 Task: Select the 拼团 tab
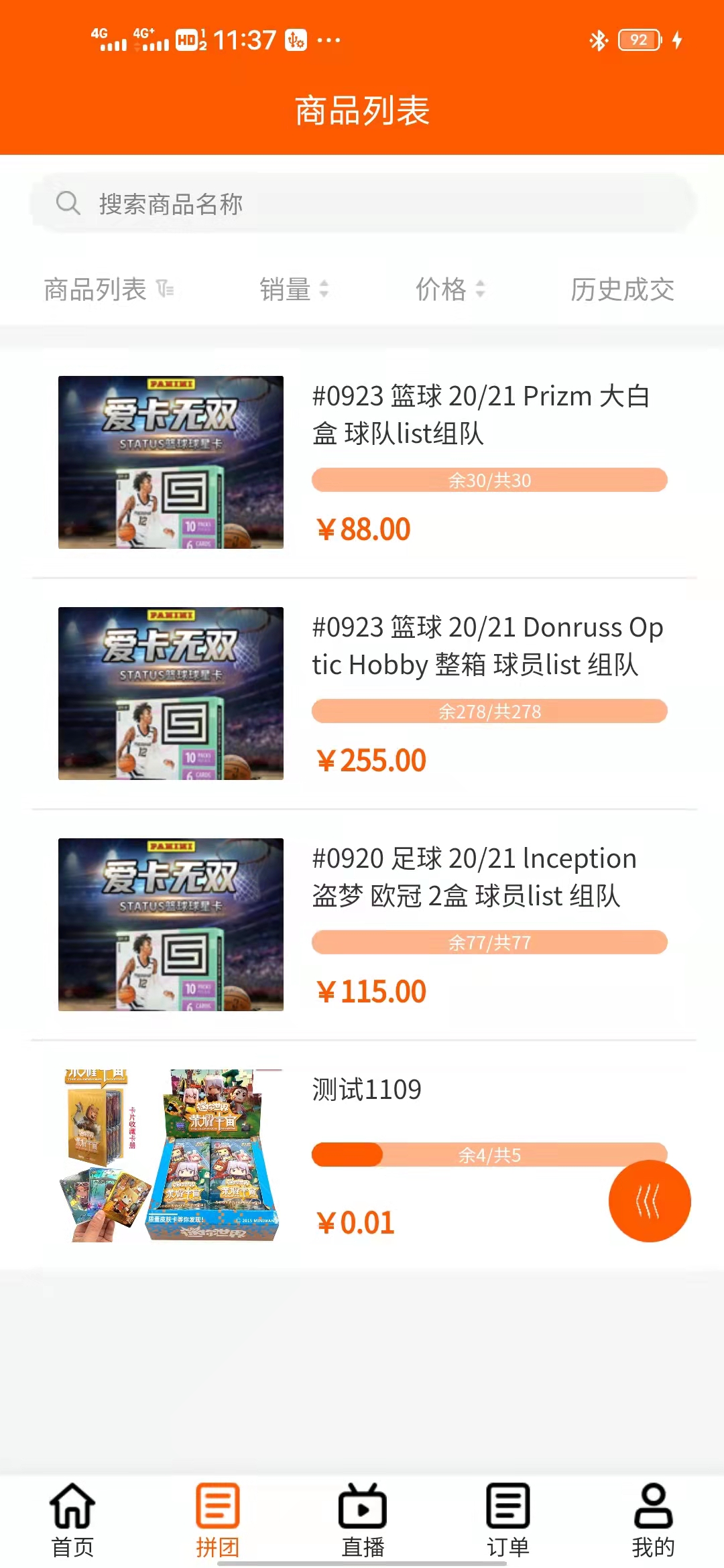pyautogui.click(x=217, y=1520)
